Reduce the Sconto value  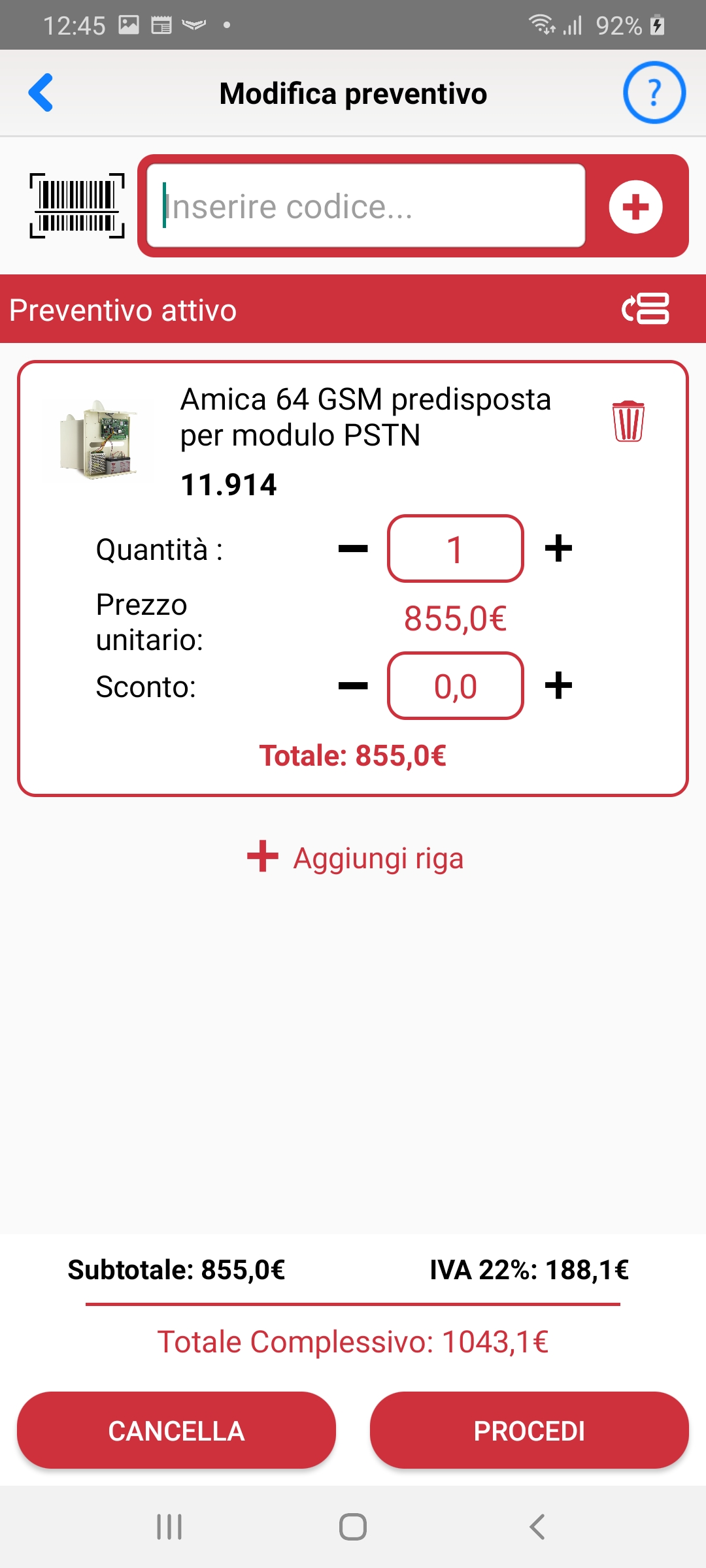click(x=353, y=686)
